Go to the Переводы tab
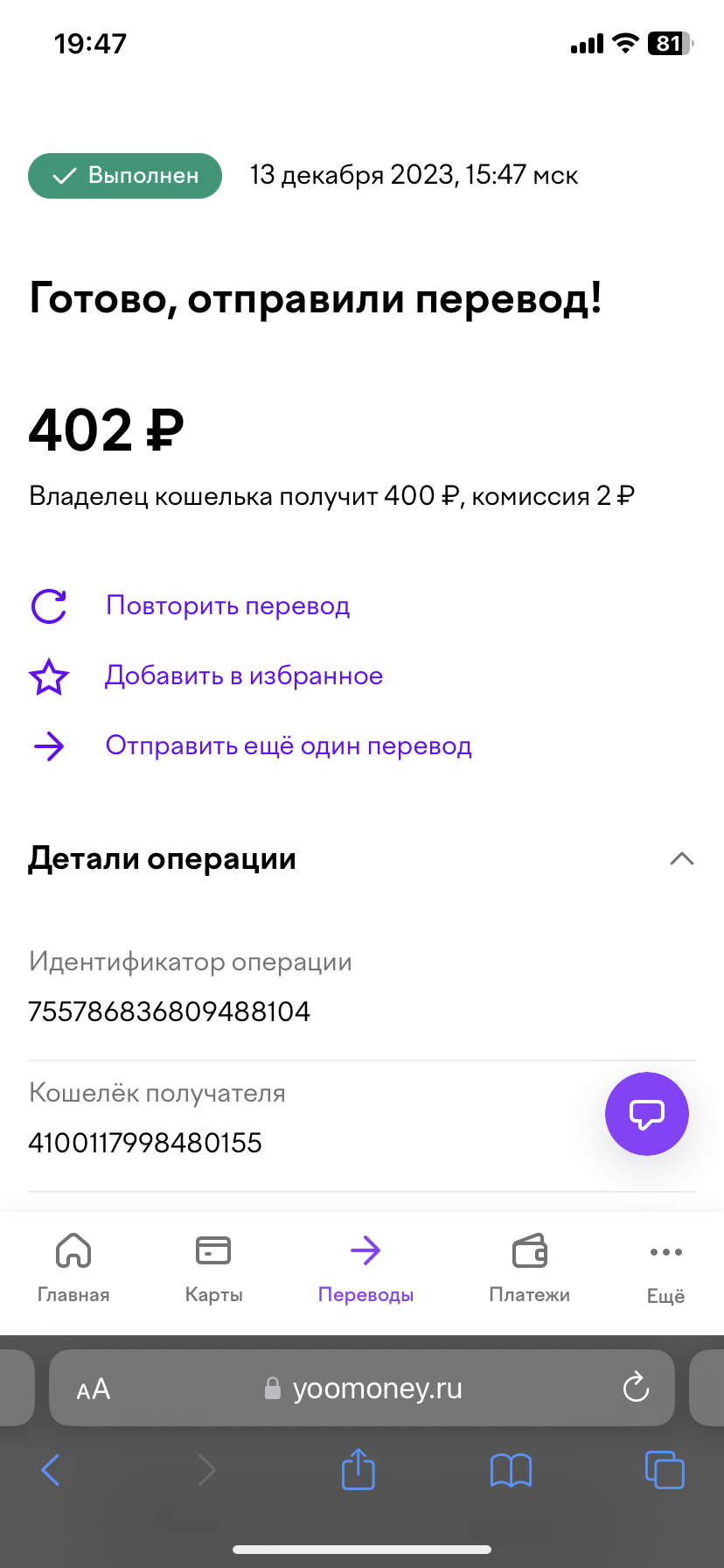This screenshot has width=724, height=1568. click(x=365, y=1268)
